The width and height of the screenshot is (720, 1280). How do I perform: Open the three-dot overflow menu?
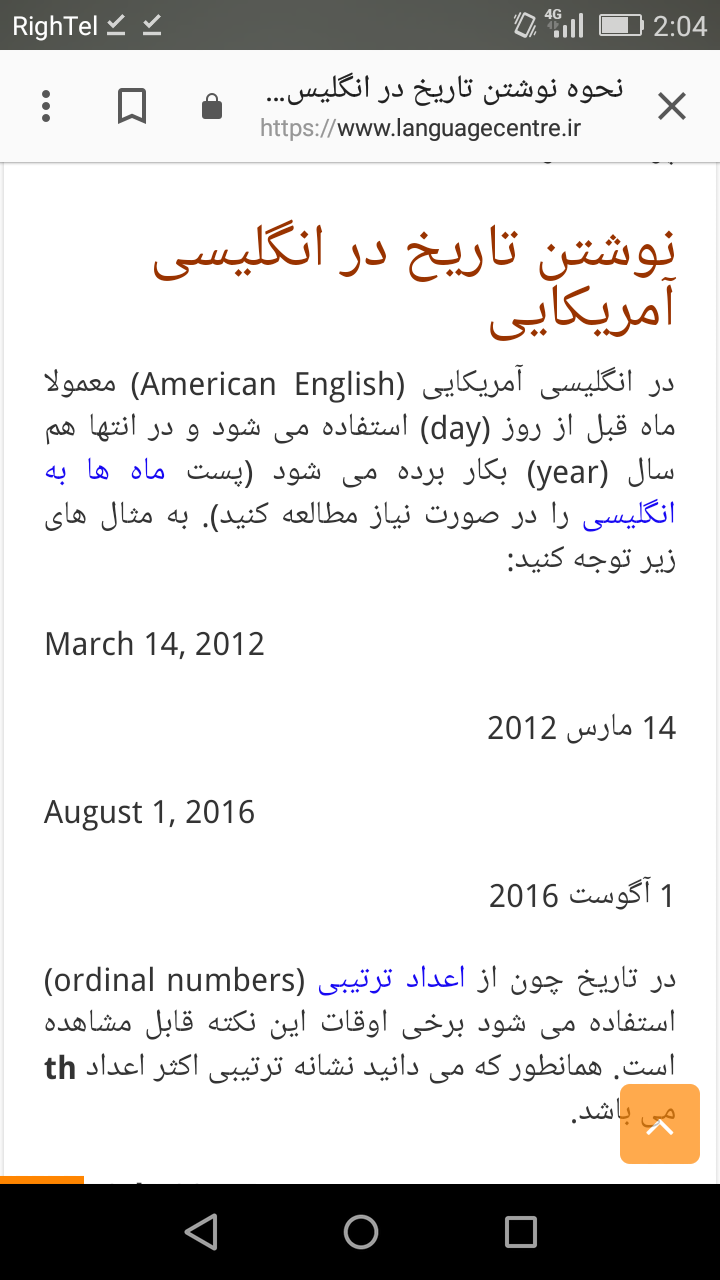(x=46, y=106)
